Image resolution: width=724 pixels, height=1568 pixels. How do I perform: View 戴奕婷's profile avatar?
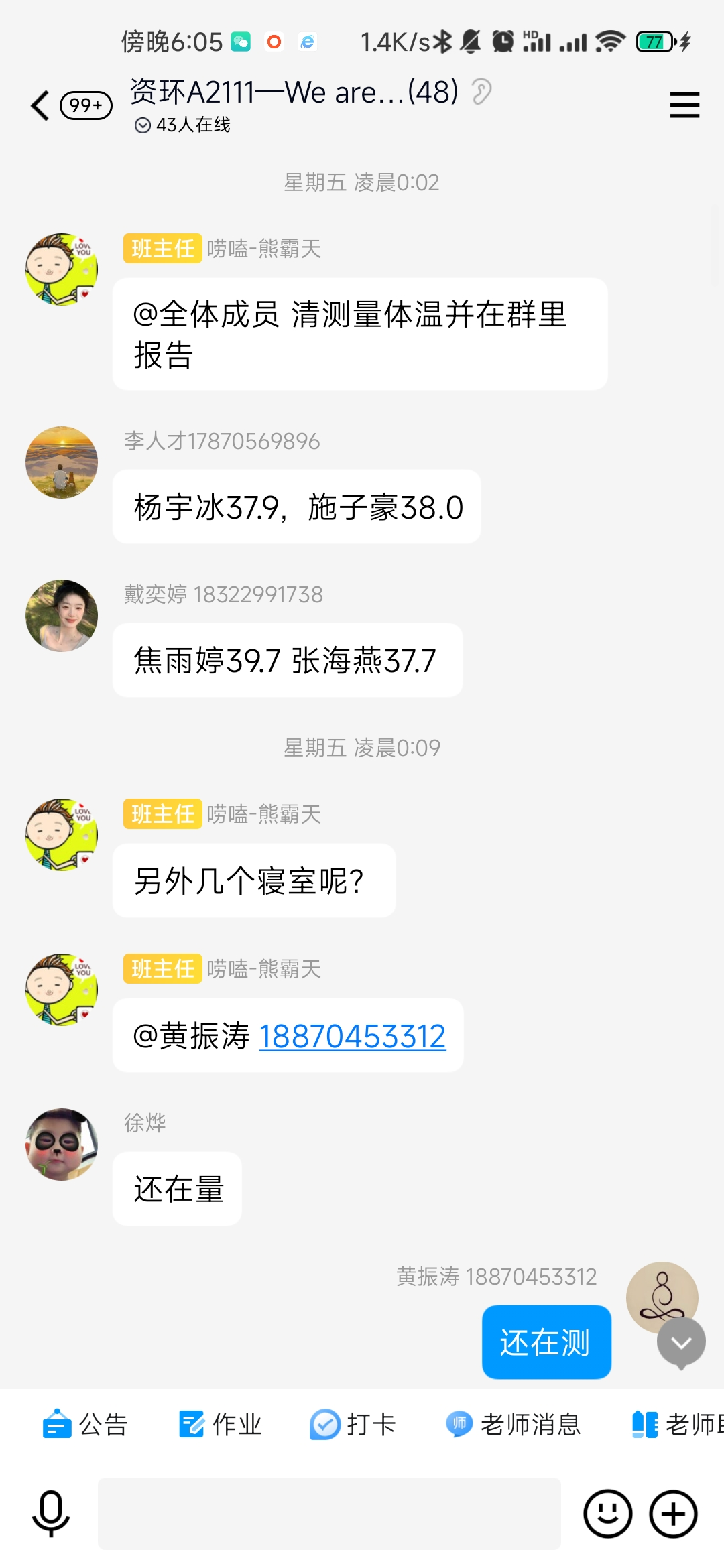click(62, 616)
